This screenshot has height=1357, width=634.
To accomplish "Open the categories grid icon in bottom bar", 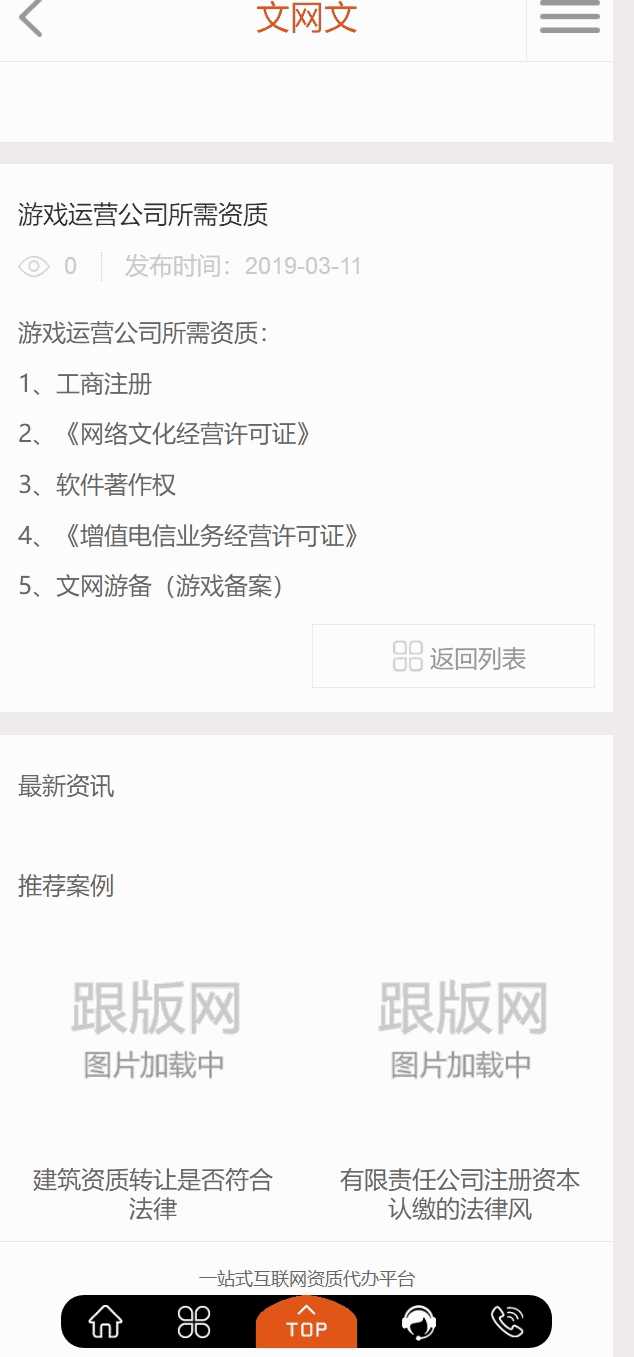I will coord(194,1322).
